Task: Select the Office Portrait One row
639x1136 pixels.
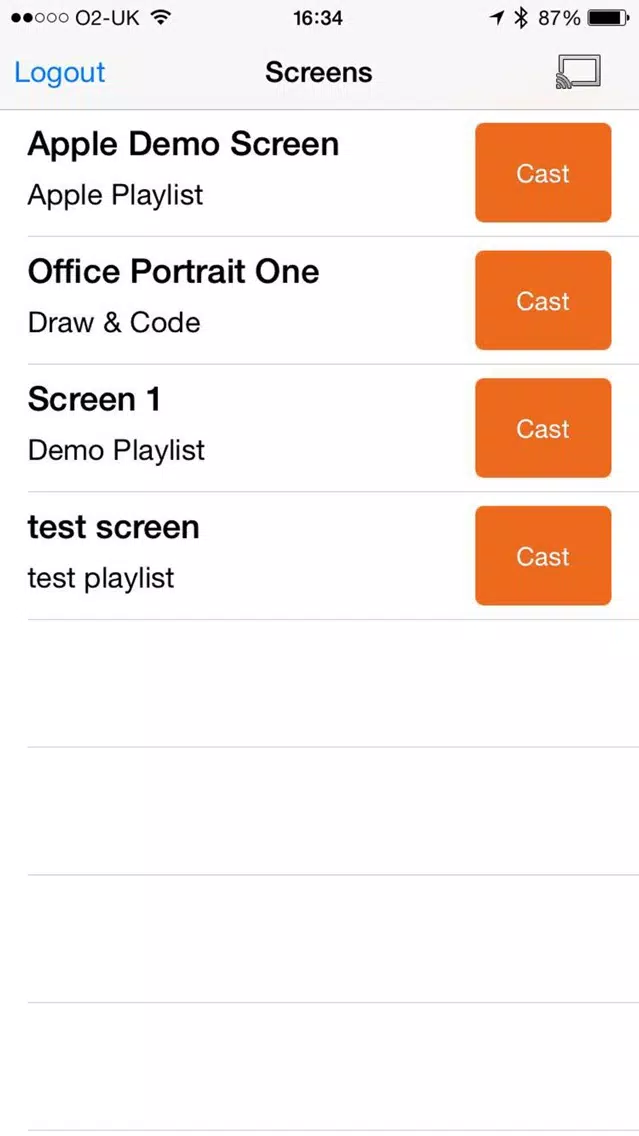Action: pyautogui.click(x=320, y=301)
